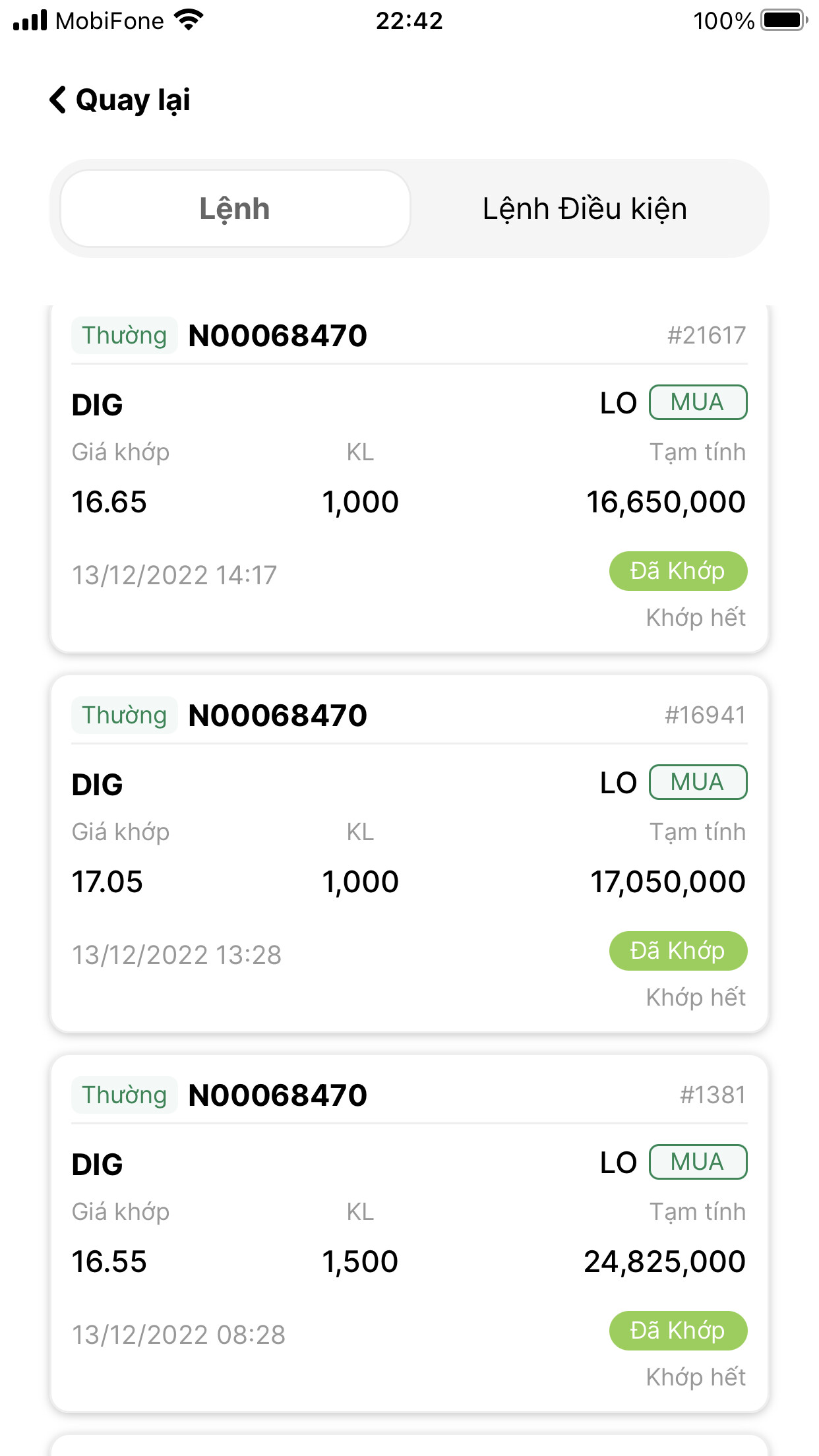View DIG order #1381 details
The height and width of the screenshot is (1456, 819).
coord(409,1233)
